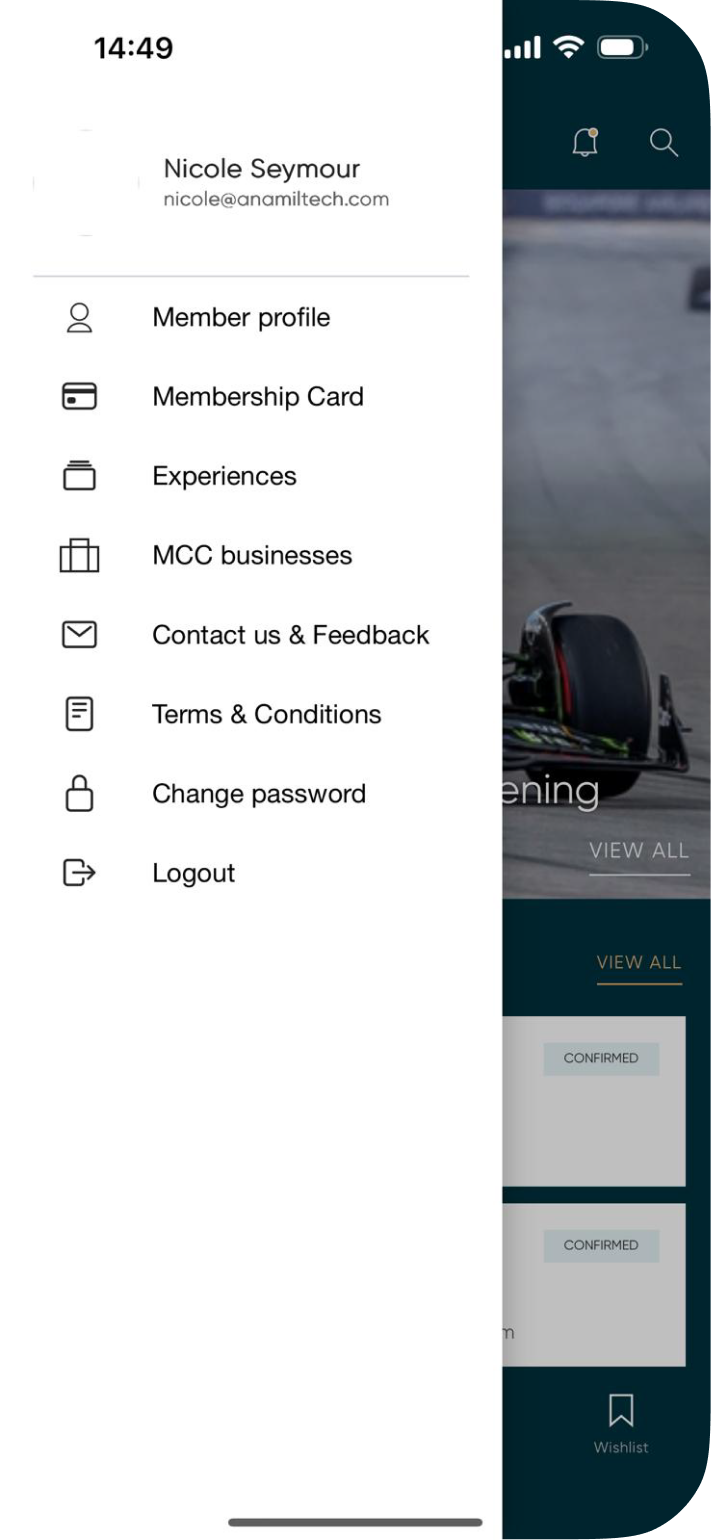Image resolution: width=711 pixels, height=1540 pixels.
Task: Open the Membership Card
Action: pos(250,397)
